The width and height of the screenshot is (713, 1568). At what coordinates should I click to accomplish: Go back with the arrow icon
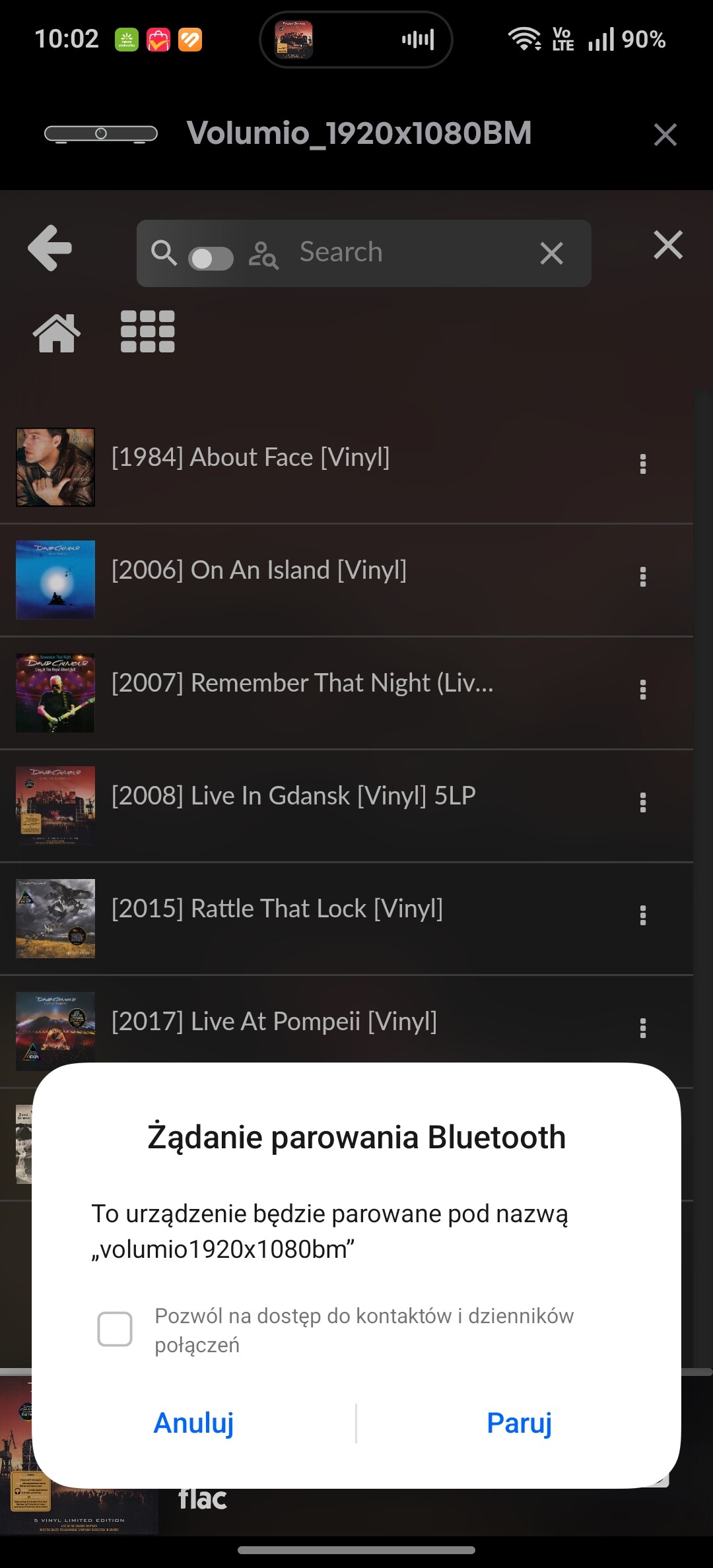coord(50,249)
